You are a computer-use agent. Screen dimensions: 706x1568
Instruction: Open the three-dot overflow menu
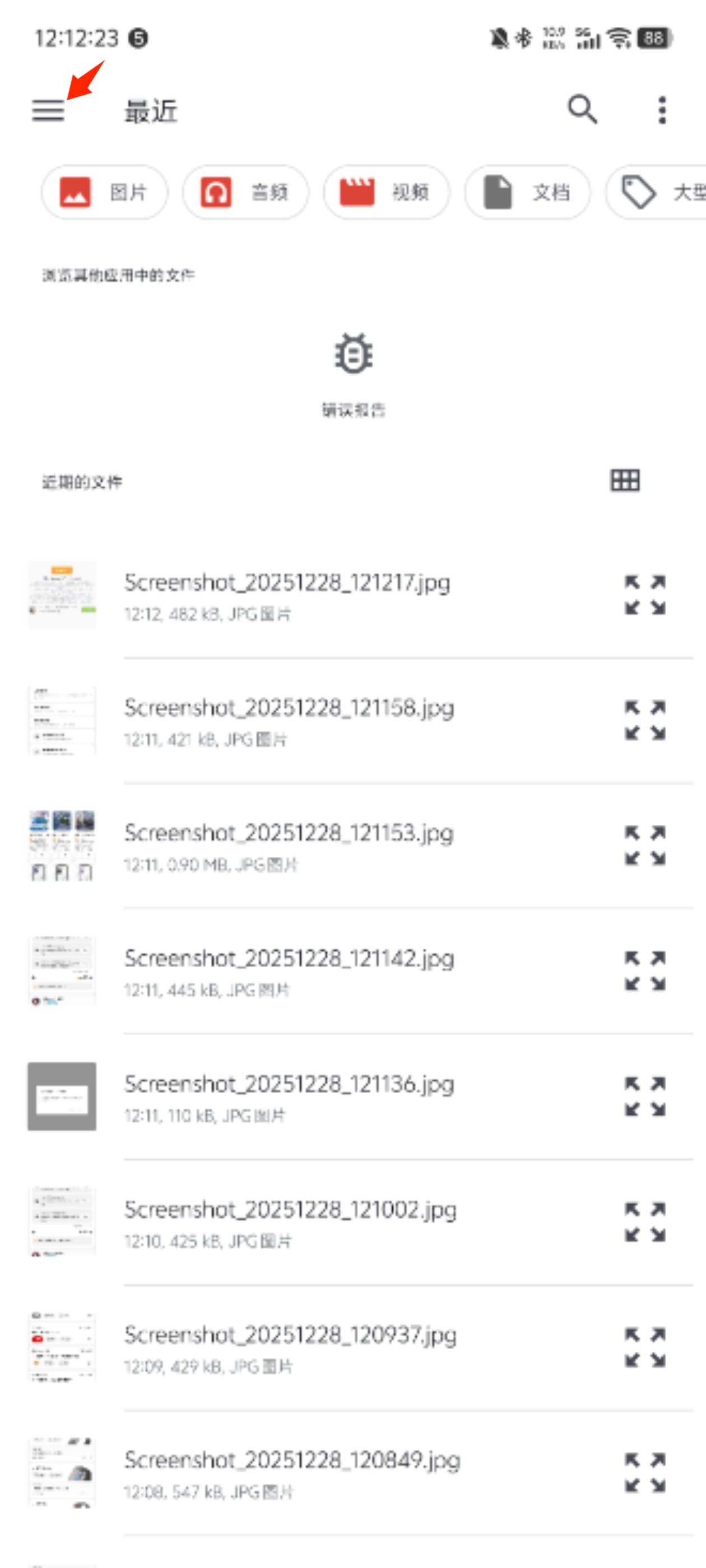(x=662, y=110)
